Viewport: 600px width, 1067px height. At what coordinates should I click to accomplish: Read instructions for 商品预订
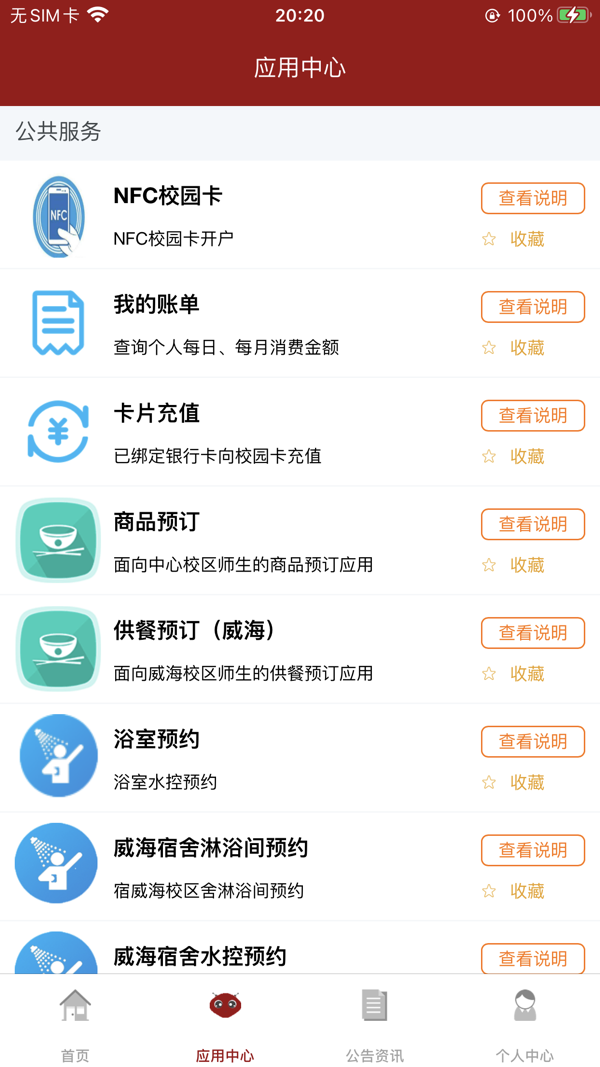point(532,524)
